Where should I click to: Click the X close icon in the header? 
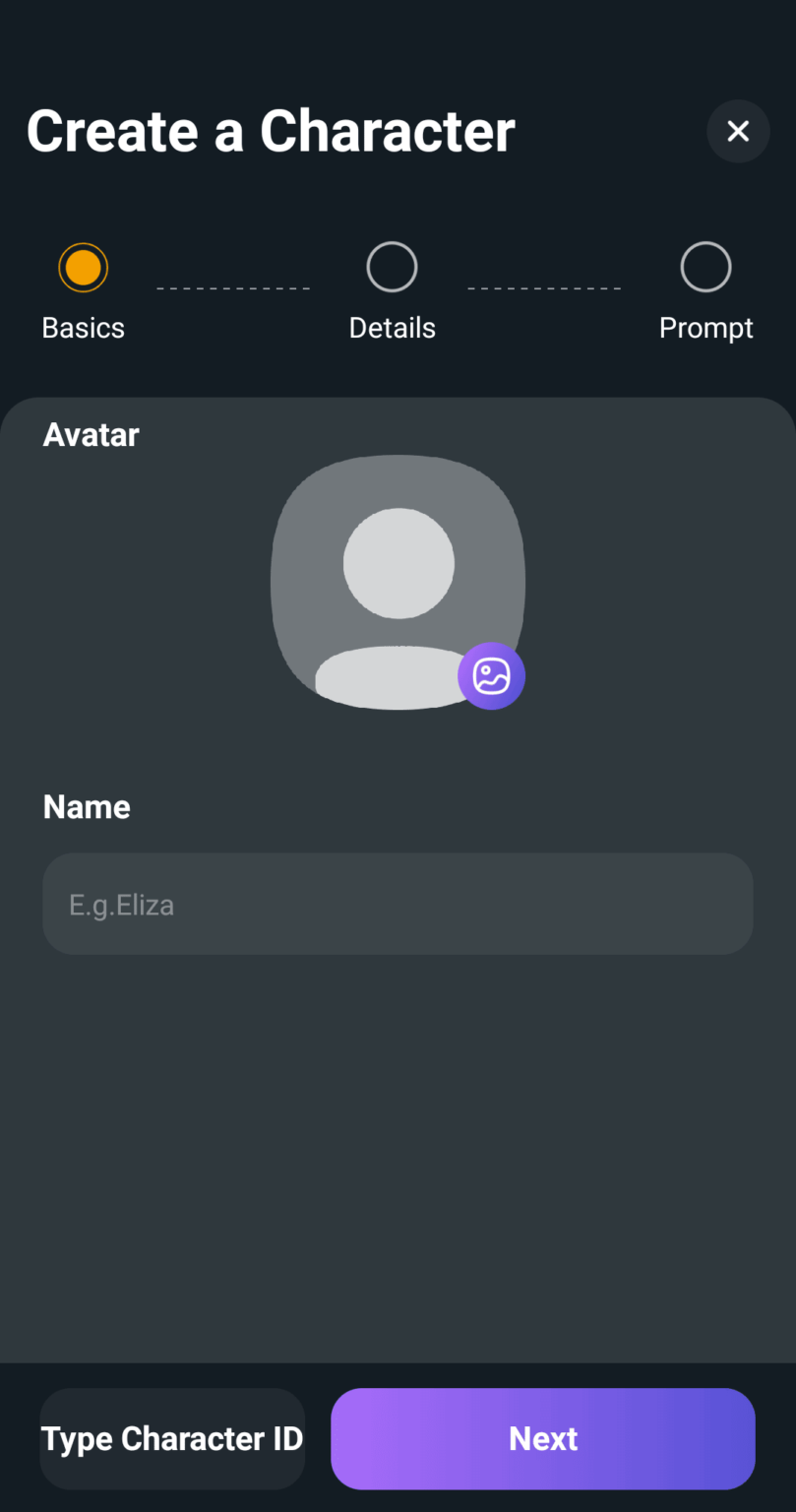738,131
